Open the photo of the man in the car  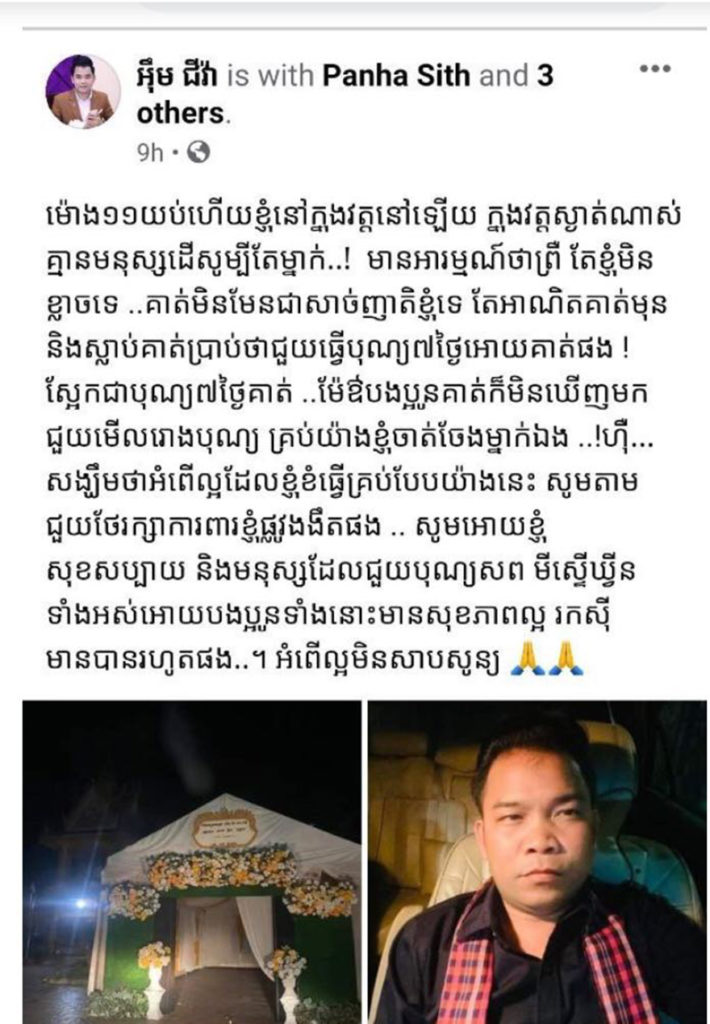(538, 860)
